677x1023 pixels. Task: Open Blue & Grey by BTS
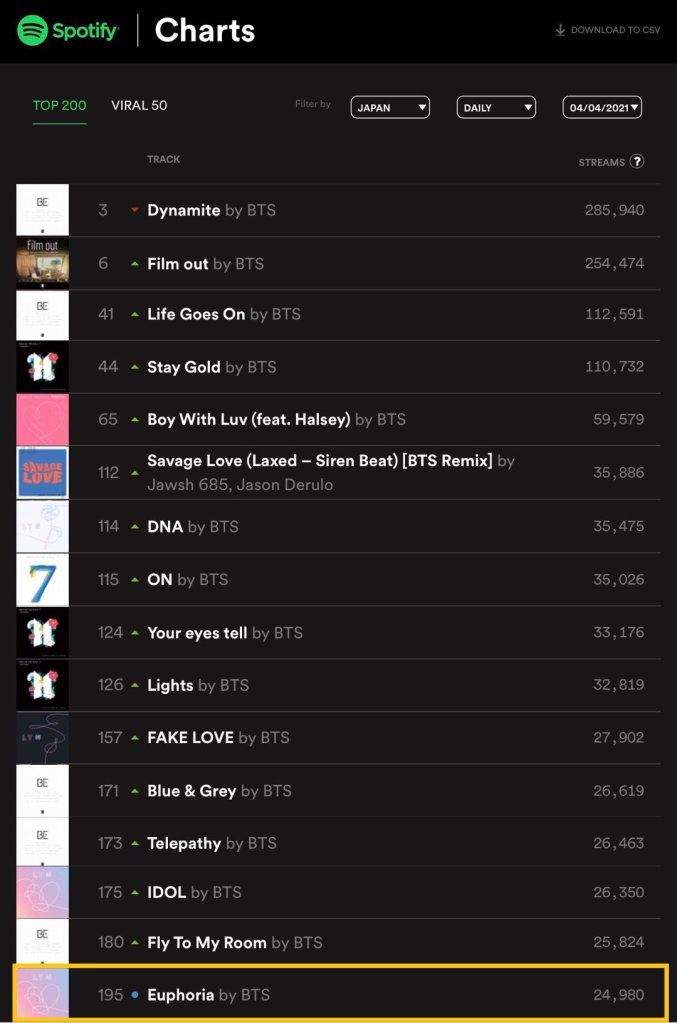coord(191,790)
